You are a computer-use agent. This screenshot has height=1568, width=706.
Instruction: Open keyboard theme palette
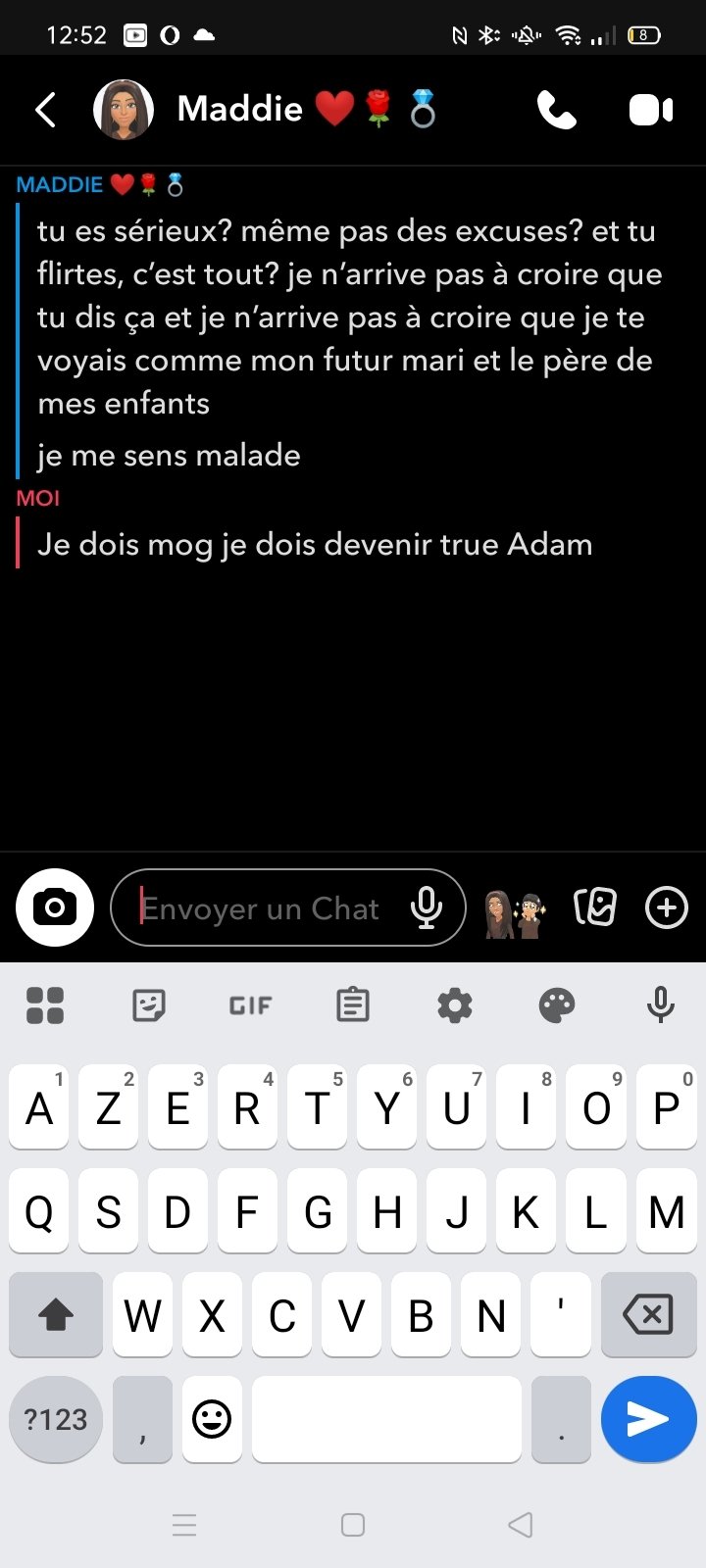coord(557,1005)
